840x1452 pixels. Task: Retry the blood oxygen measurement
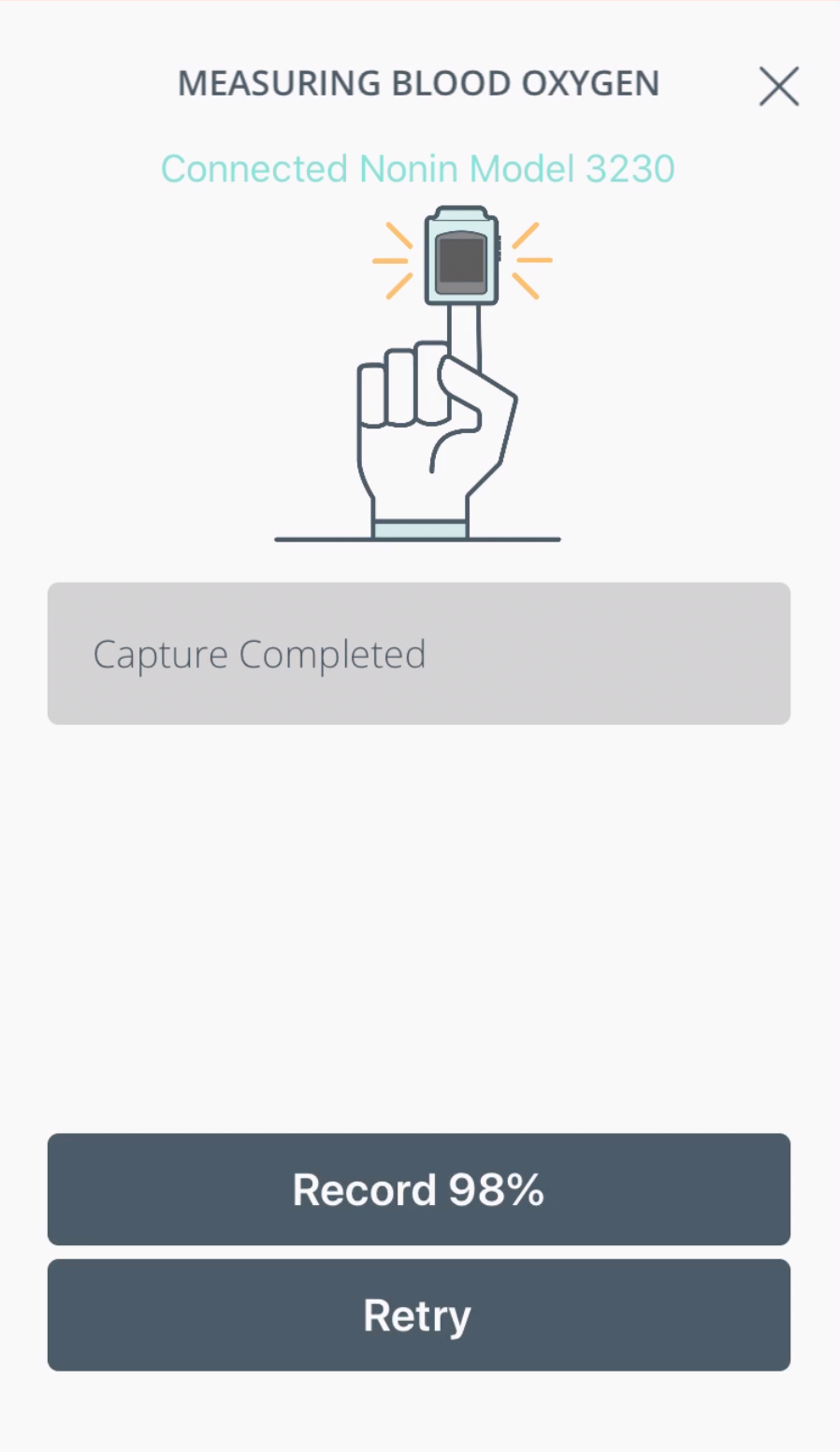tap(419, 1314)
